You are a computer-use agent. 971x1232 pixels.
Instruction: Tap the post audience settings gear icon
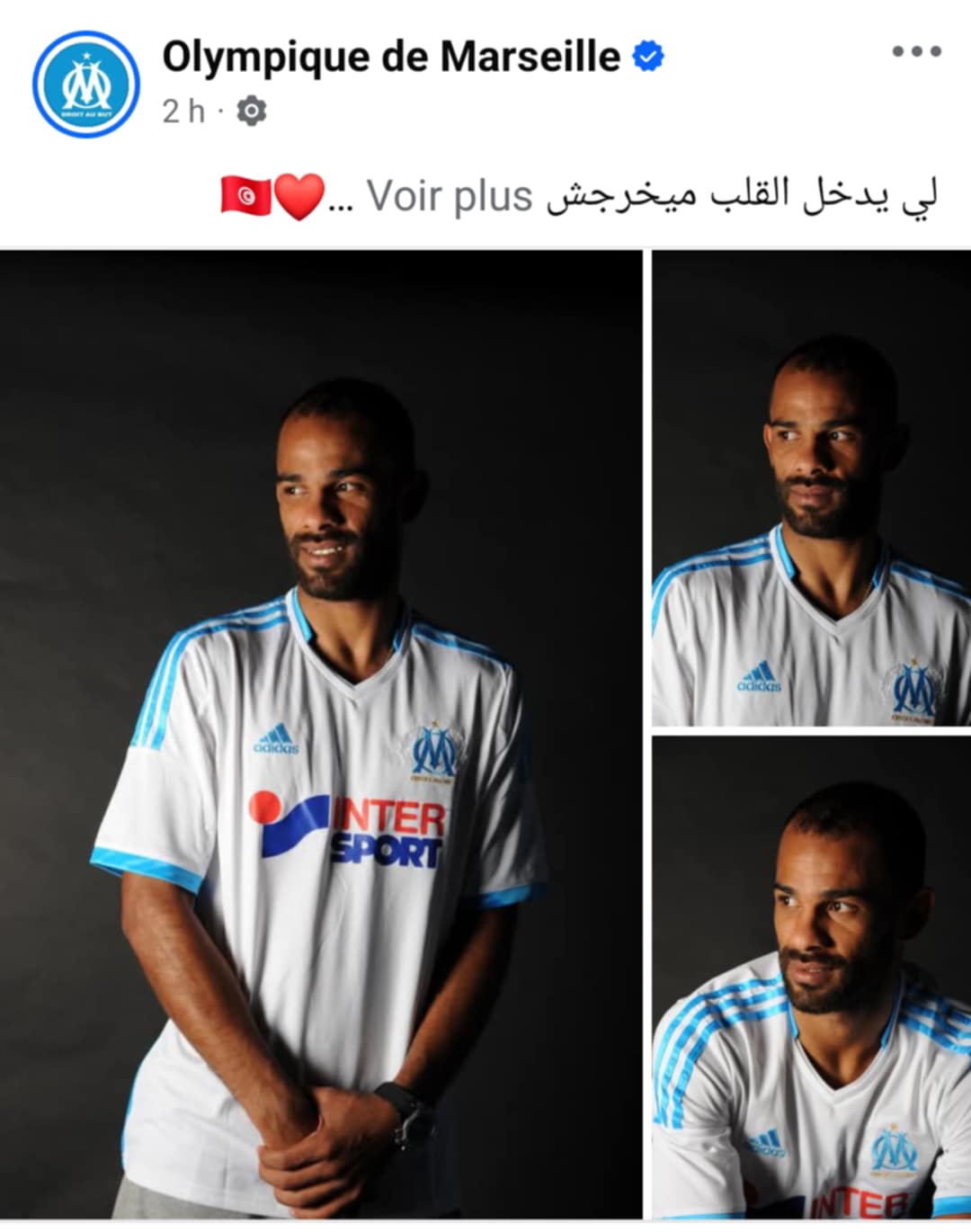pos(251,112)
